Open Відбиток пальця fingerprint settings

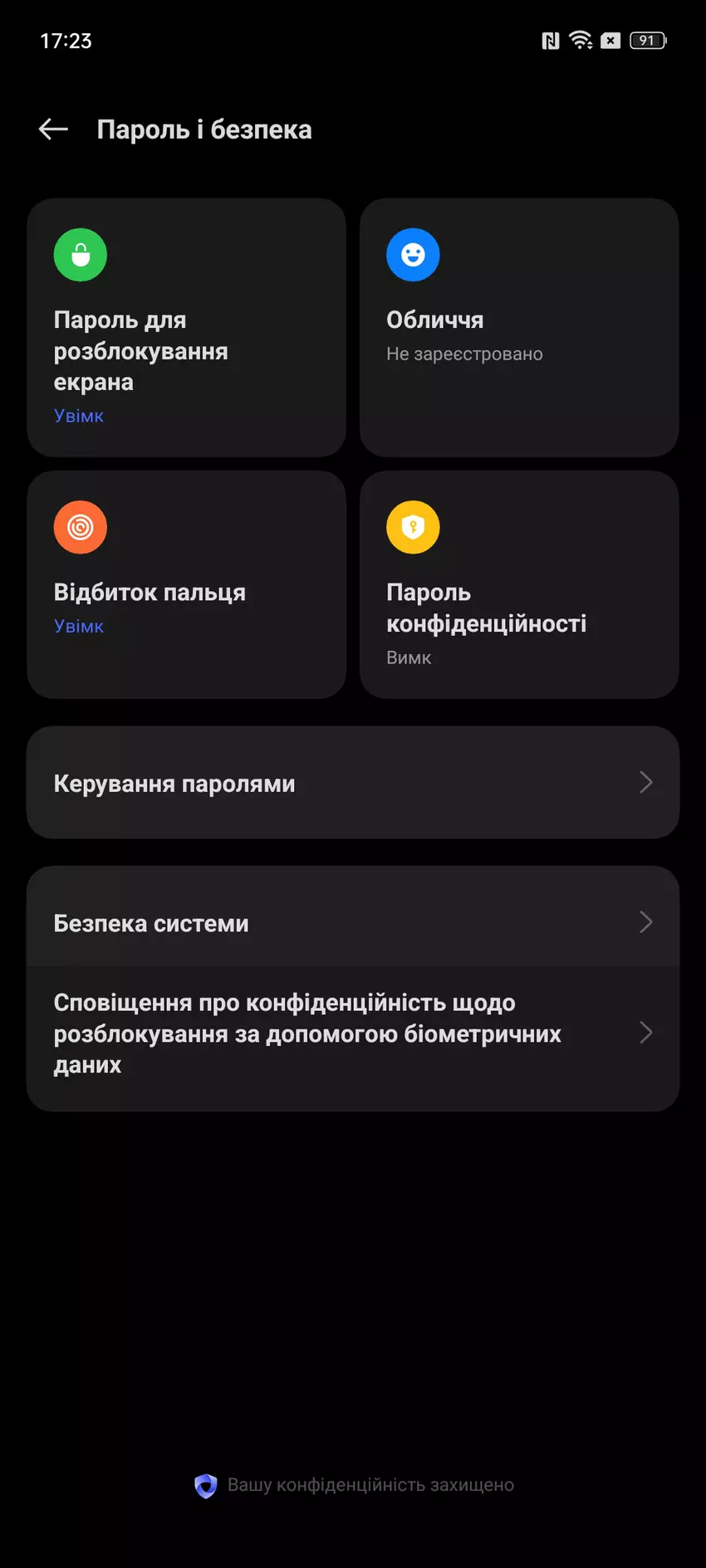coord(186,584)
